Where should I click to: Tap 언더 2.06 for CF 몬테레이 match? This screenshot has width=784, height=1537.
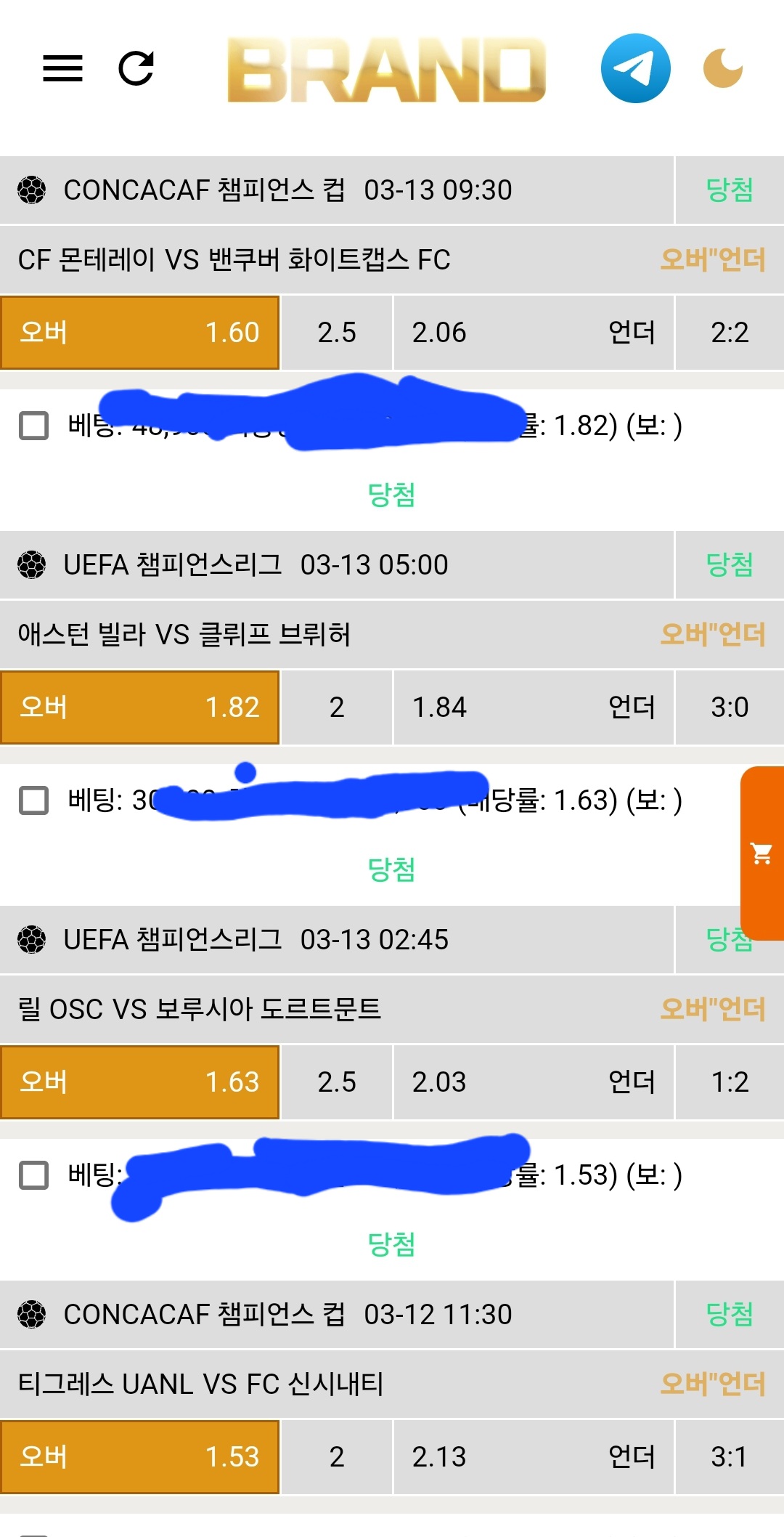click(533, 333)
